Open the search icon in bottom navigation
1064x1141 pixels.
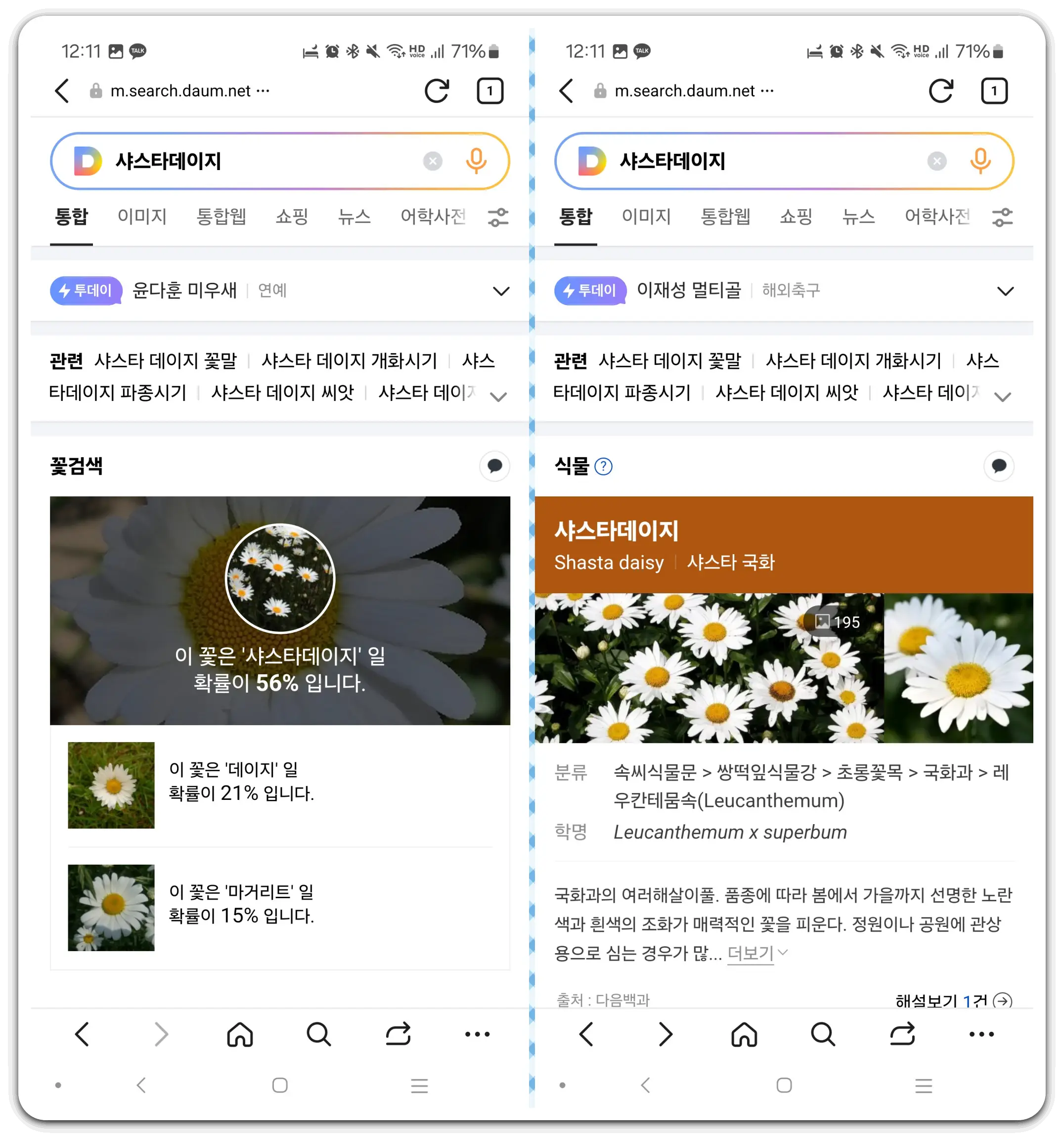tap(319, 1035)
